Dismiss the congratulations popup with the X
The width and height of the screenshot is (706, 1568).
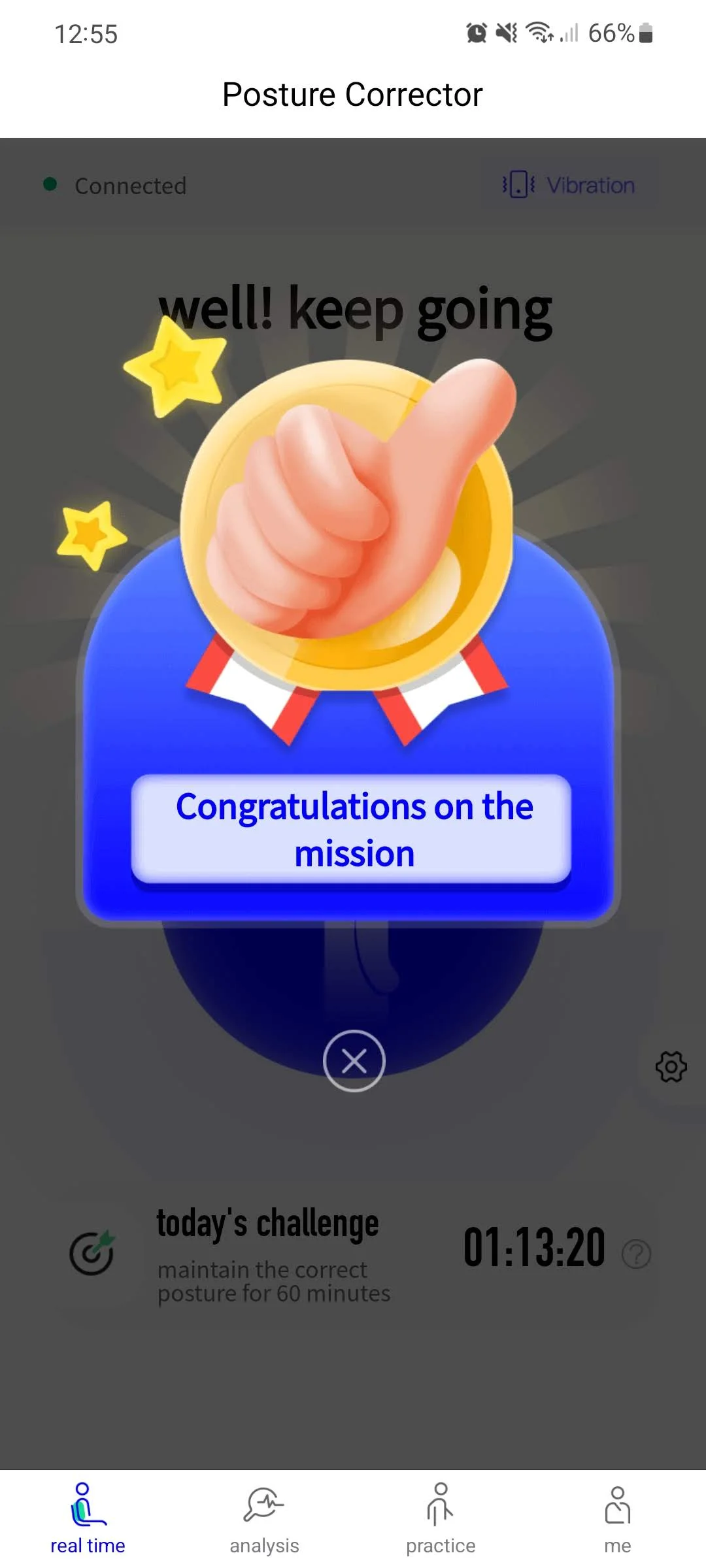click(354, 1060)
